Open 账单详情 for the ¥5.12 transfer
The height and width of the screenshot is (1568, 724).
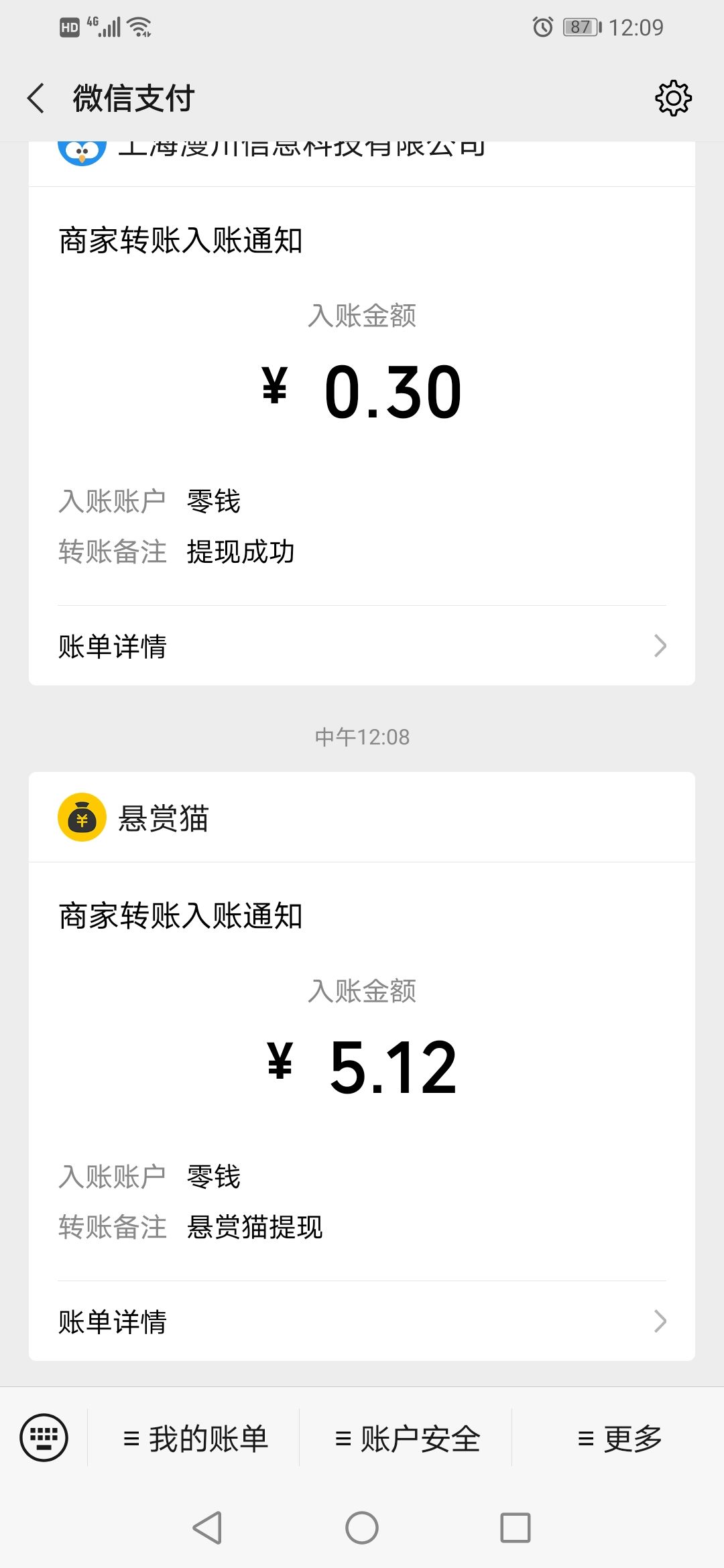(x=362, y=1321)
